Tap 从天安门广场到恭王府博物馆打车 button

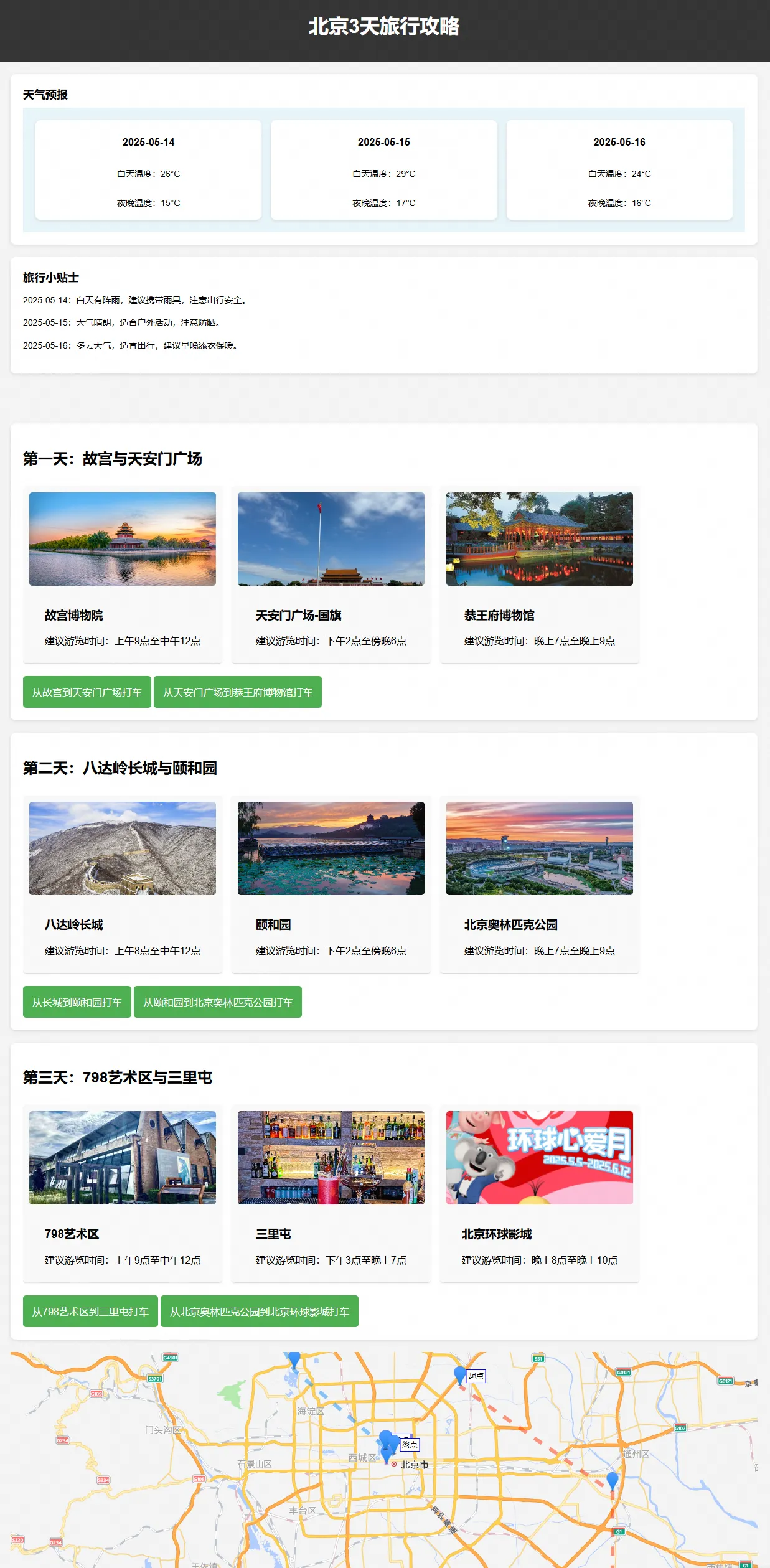(x=237, y=692)
